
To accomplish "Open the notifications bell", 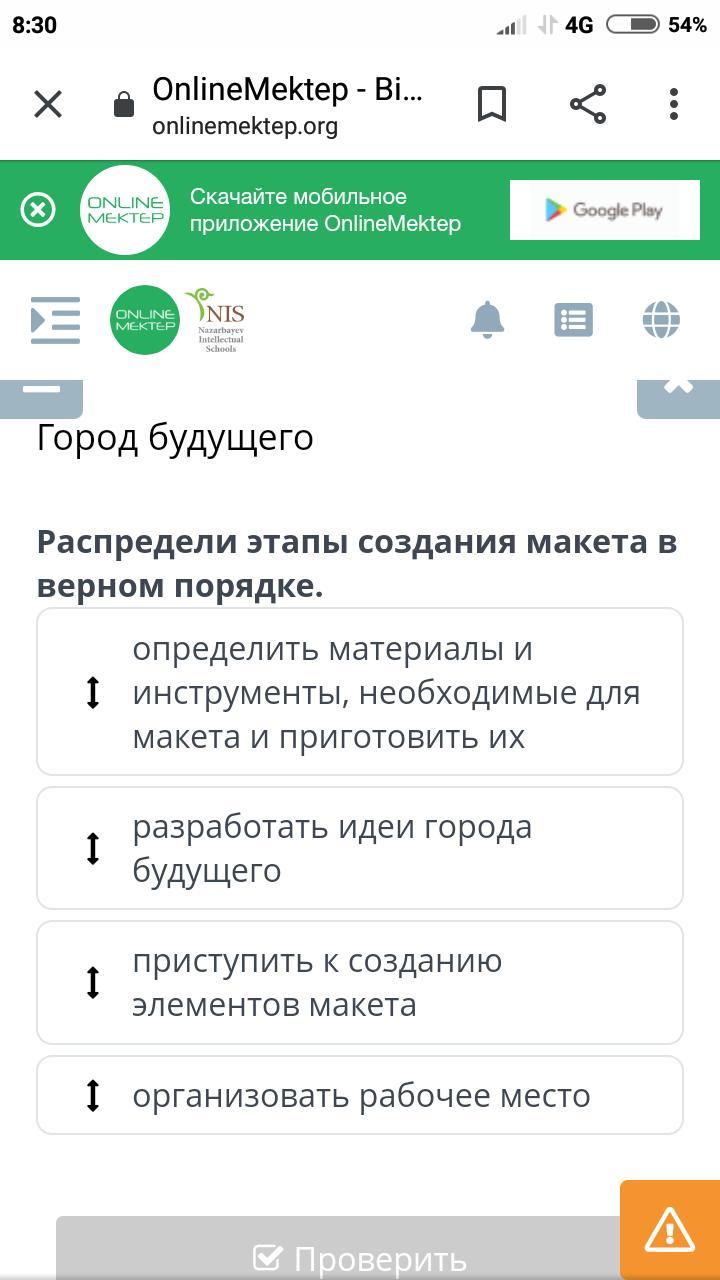I will pos(487,320).
